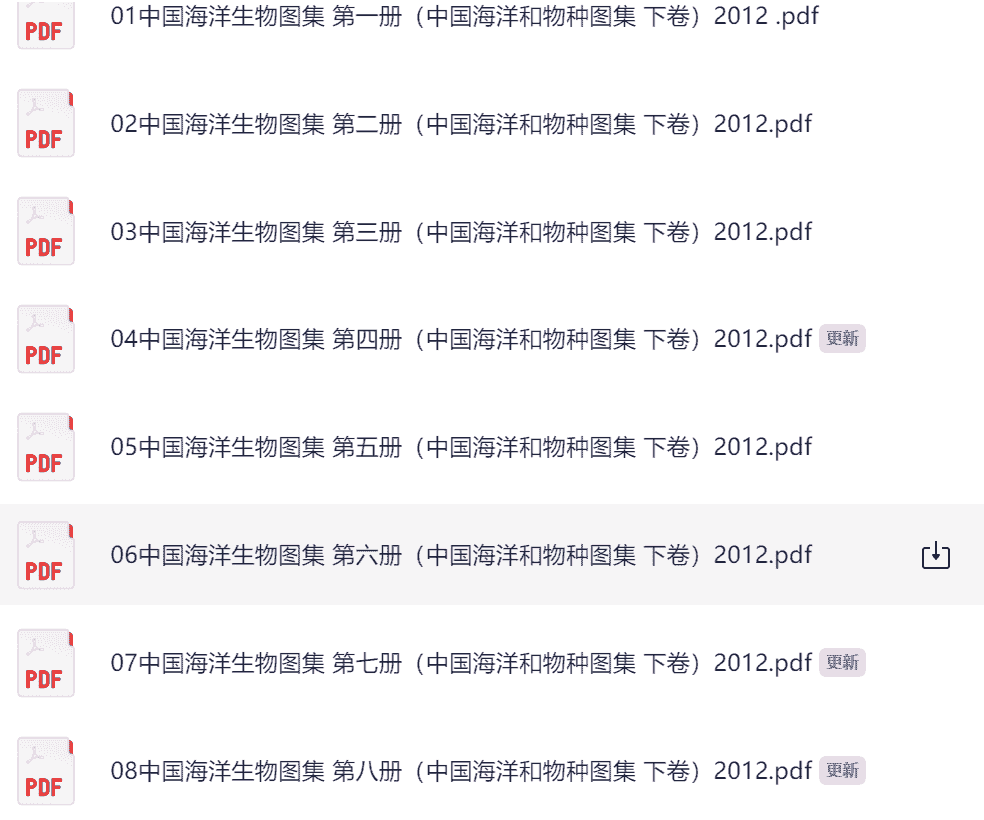Open file 06 第六册 PDF
The image size is (984, 820).
pyautogui.click(x=460, y=555)
